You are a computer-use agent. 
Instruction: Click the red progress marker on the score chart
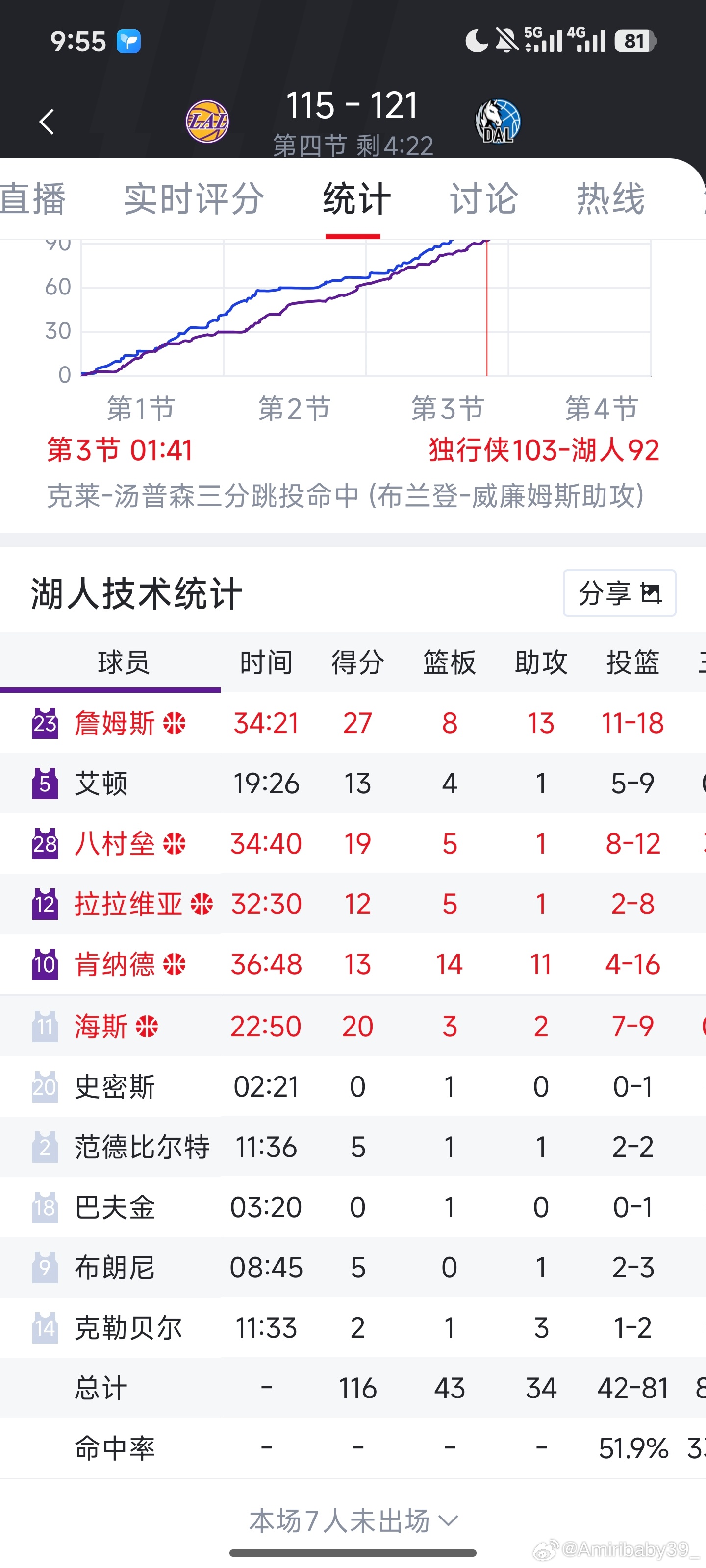point(487,307)
